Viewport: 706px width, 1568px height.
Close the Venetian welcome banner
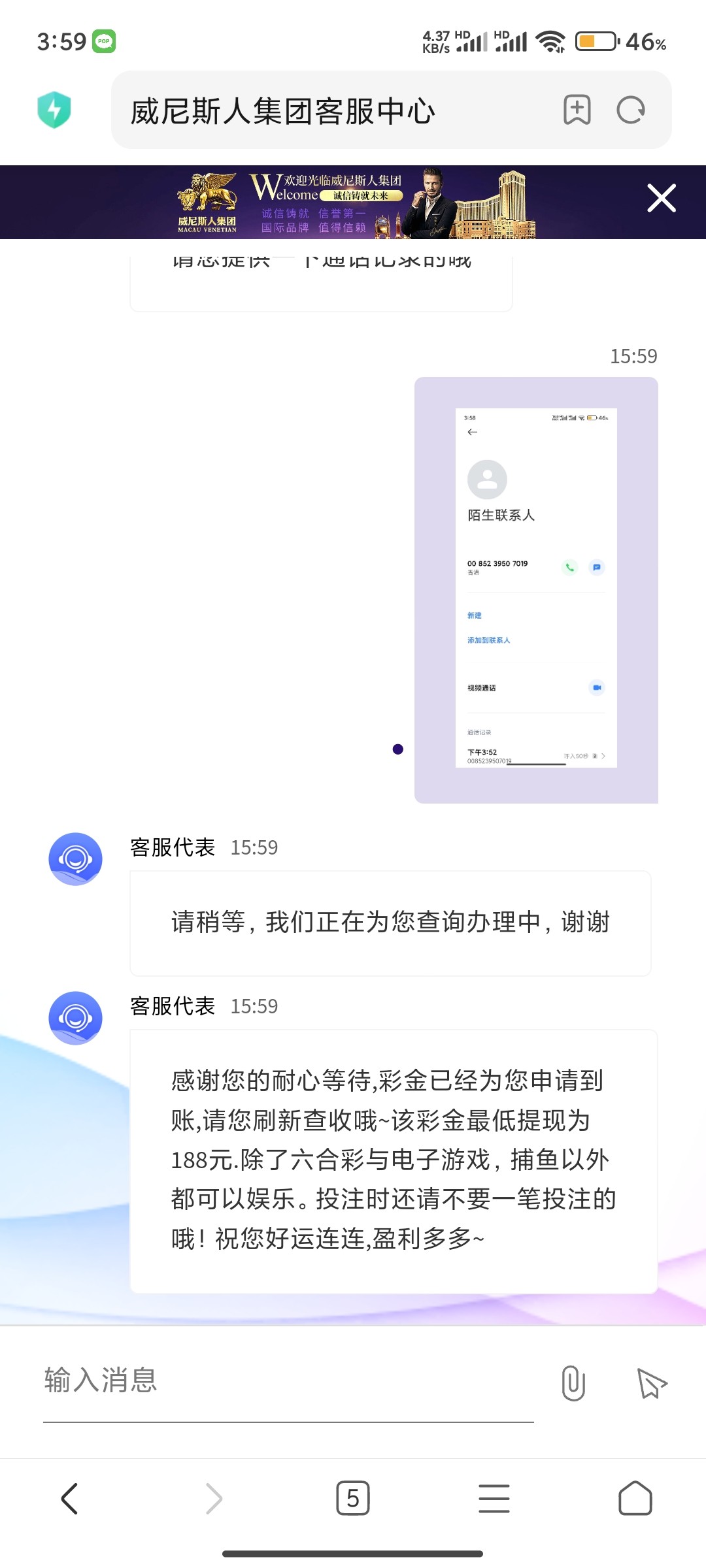(661, 198)
